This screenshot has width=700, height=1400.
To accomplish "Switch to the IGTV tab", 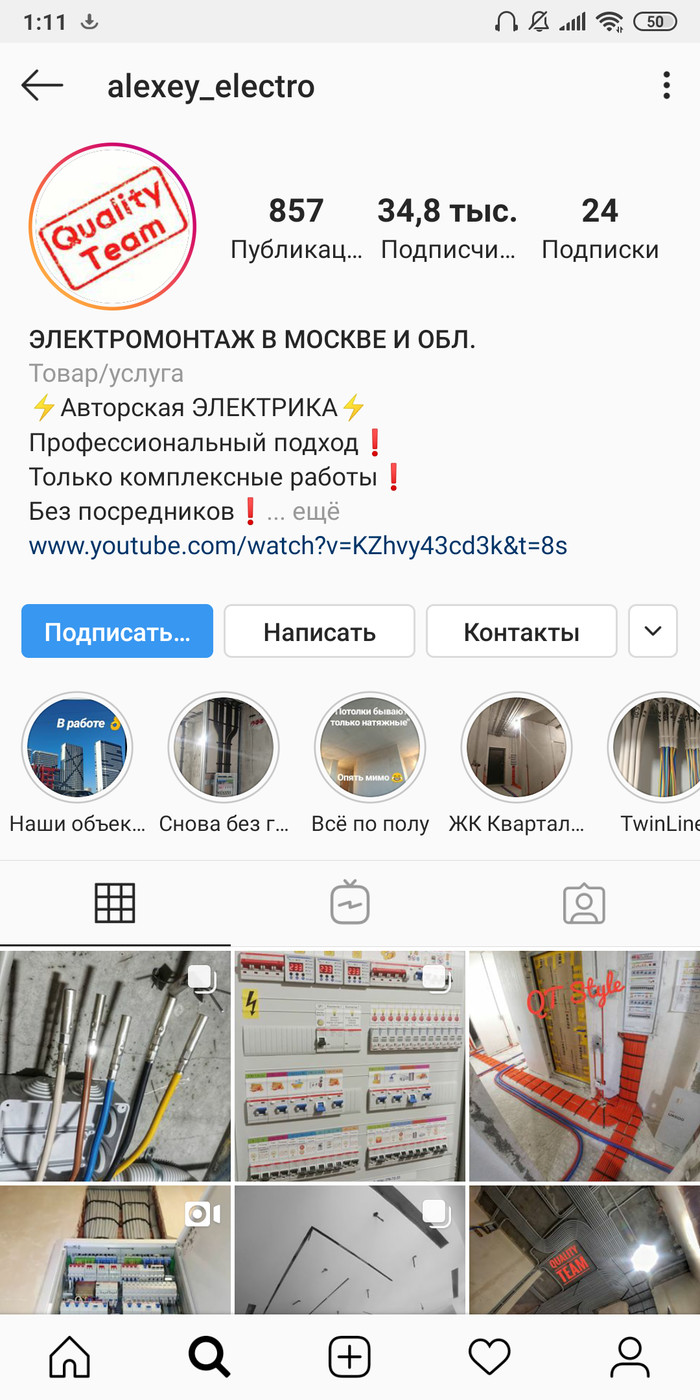I will pos(350,903).
